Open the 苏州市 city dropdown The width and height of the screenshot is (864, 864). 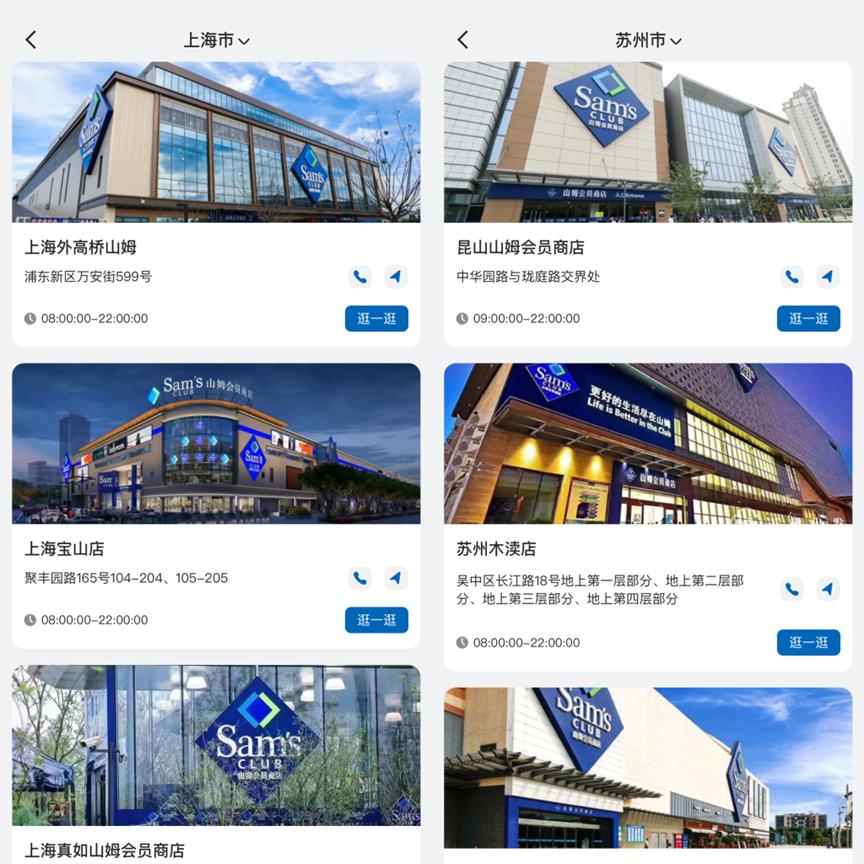648,40
